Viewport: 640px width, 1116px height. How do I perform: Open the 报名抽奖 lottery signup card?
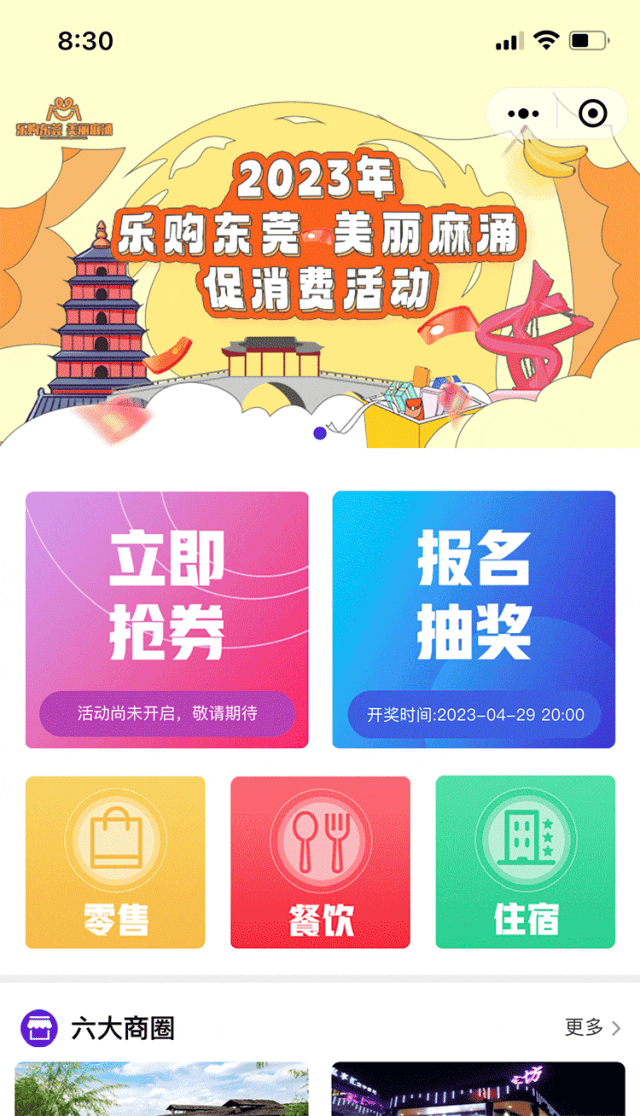point(474,619)
